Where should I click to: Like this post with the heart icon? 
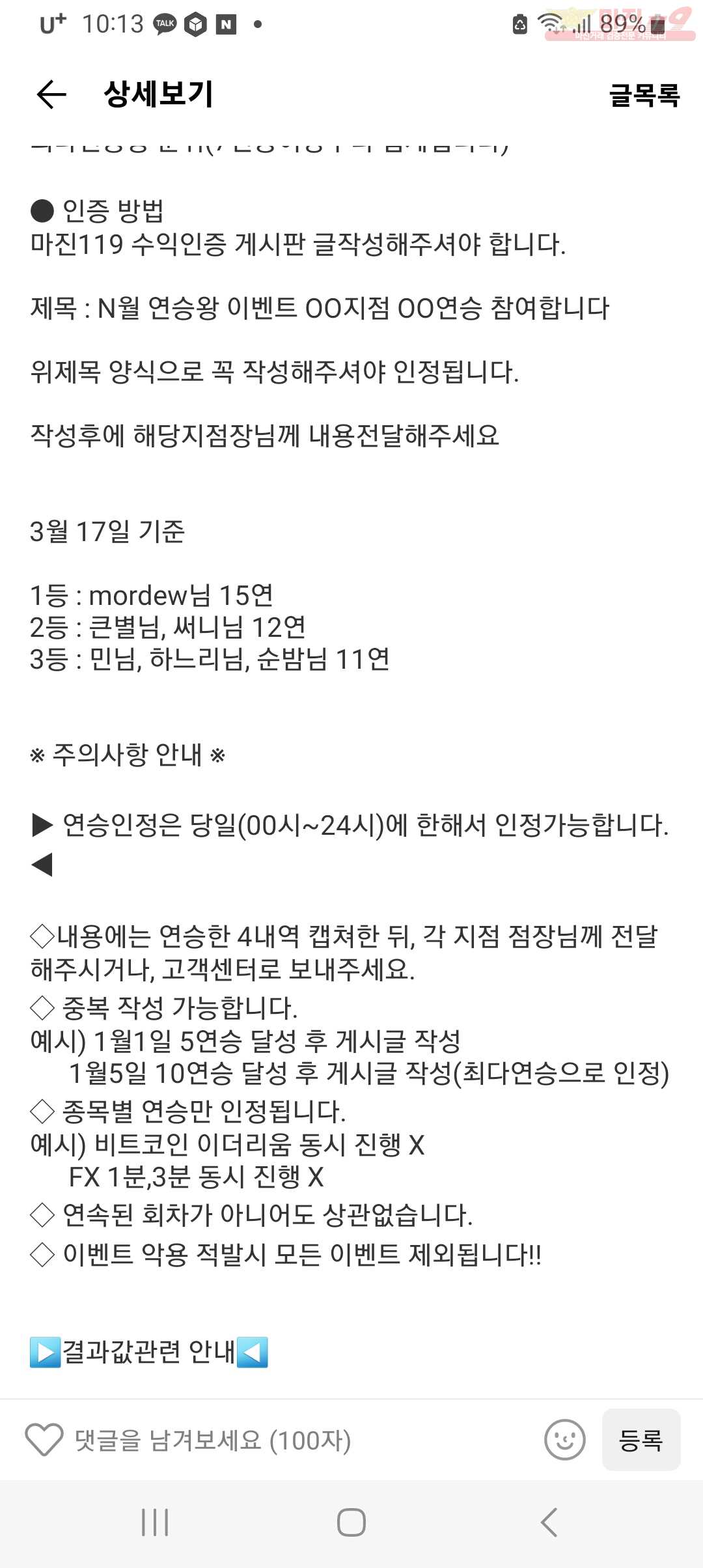coord(44,1440)
